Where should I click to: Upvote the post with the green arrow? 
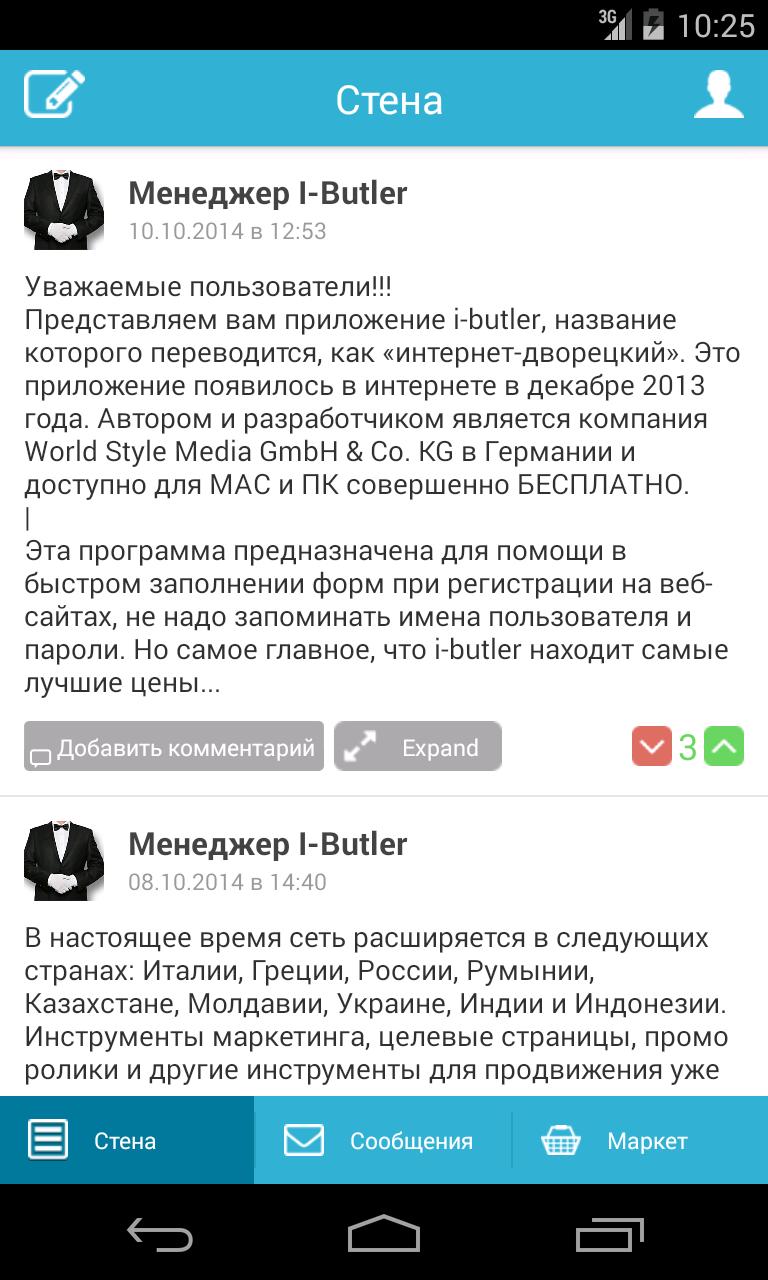tap(724, 744)
